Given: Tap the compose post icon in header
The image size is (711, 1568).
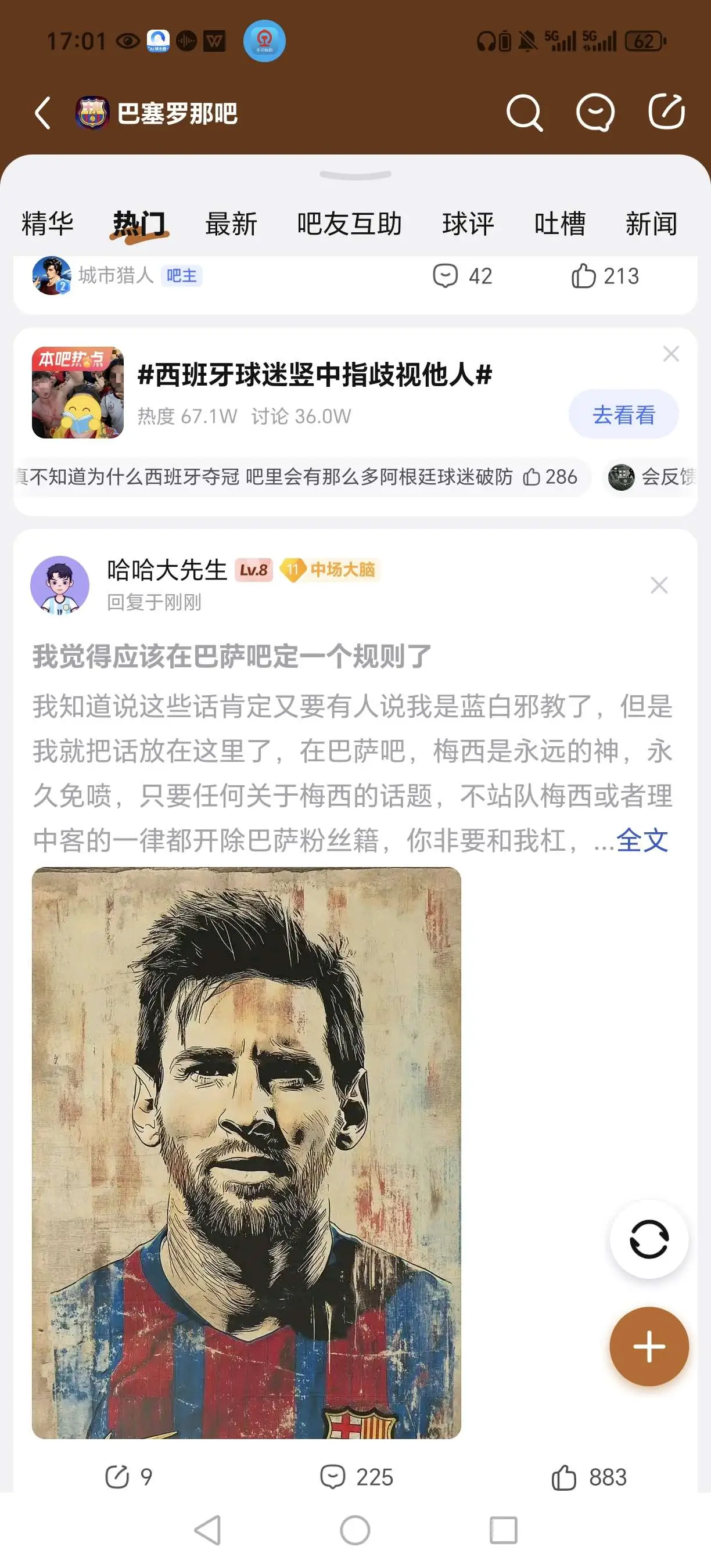Looking at the screenshot, I should click(666, 112).
